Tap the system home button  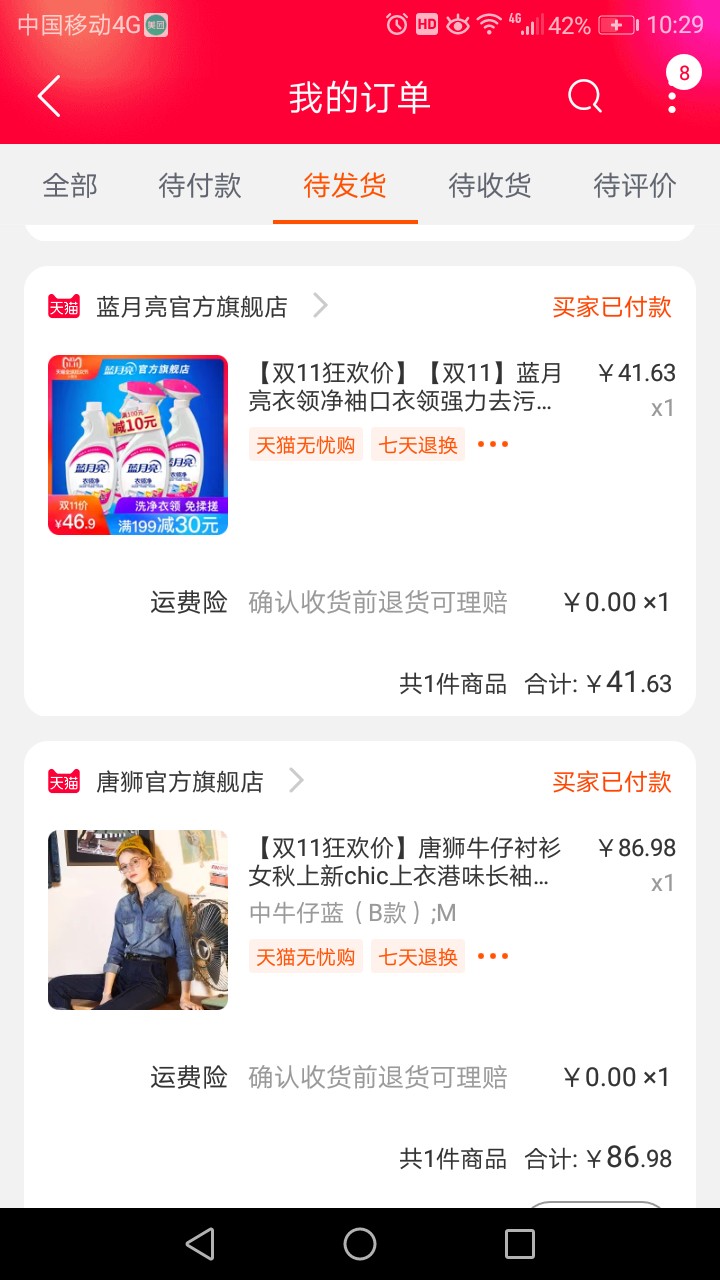tap(360, 1244)
